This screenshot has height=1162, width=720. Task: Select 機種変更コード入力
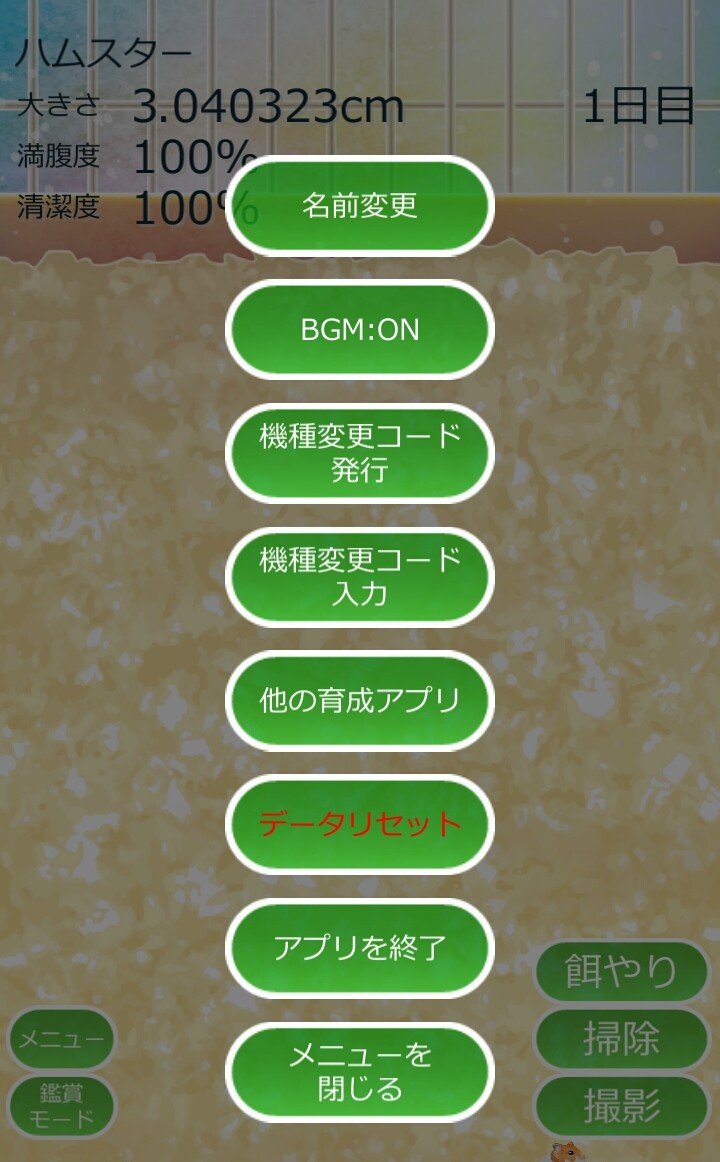pos(360,577)
